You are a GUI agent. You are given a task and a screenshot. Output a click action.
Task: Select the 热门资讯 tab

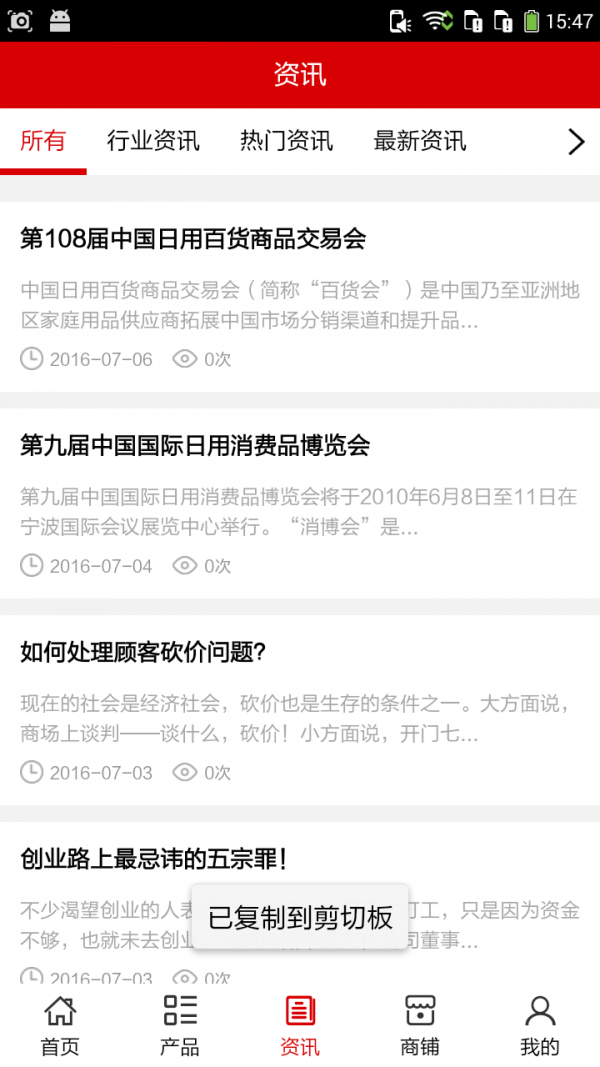(286, 141)
